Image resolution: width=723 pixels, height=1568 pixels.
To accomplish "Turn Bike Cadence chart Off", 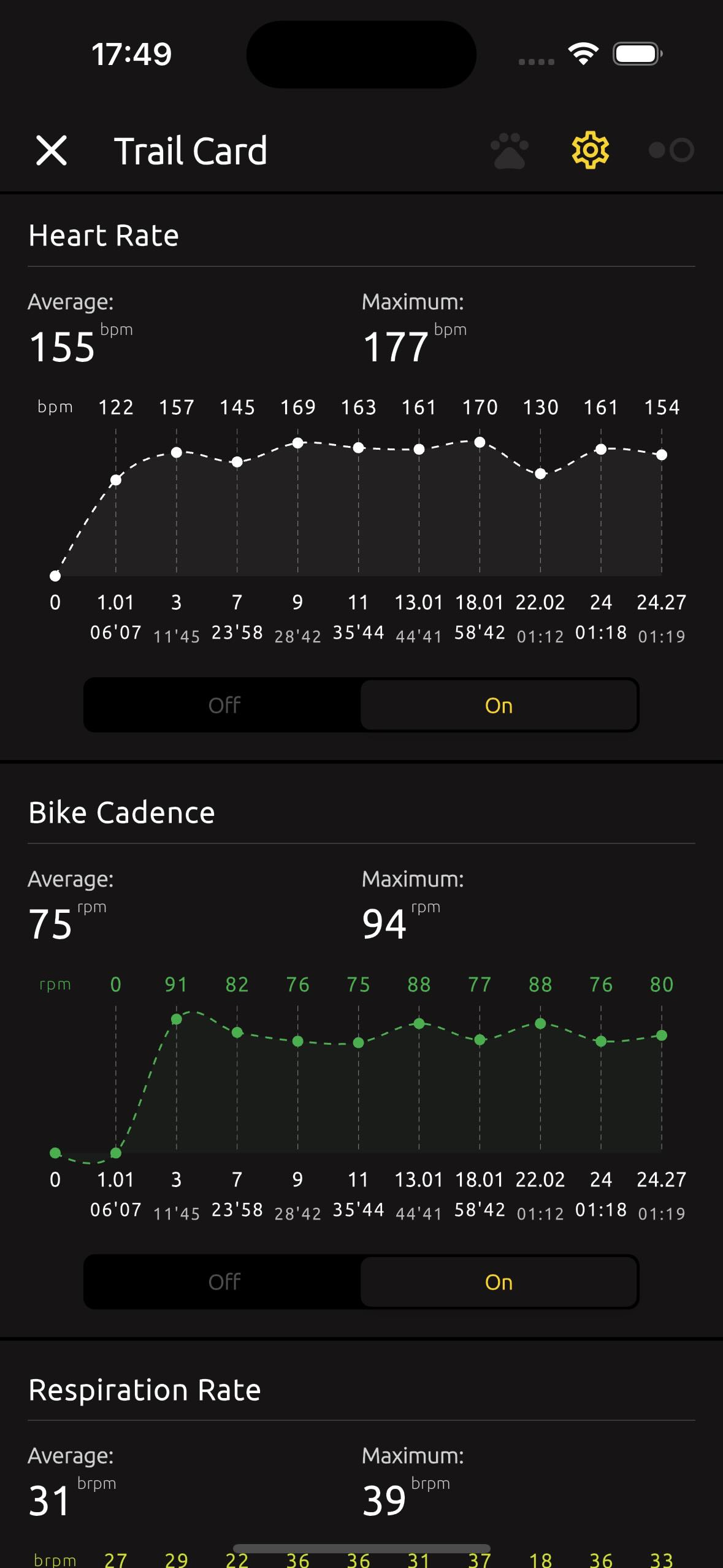I will coord(224,1282).
